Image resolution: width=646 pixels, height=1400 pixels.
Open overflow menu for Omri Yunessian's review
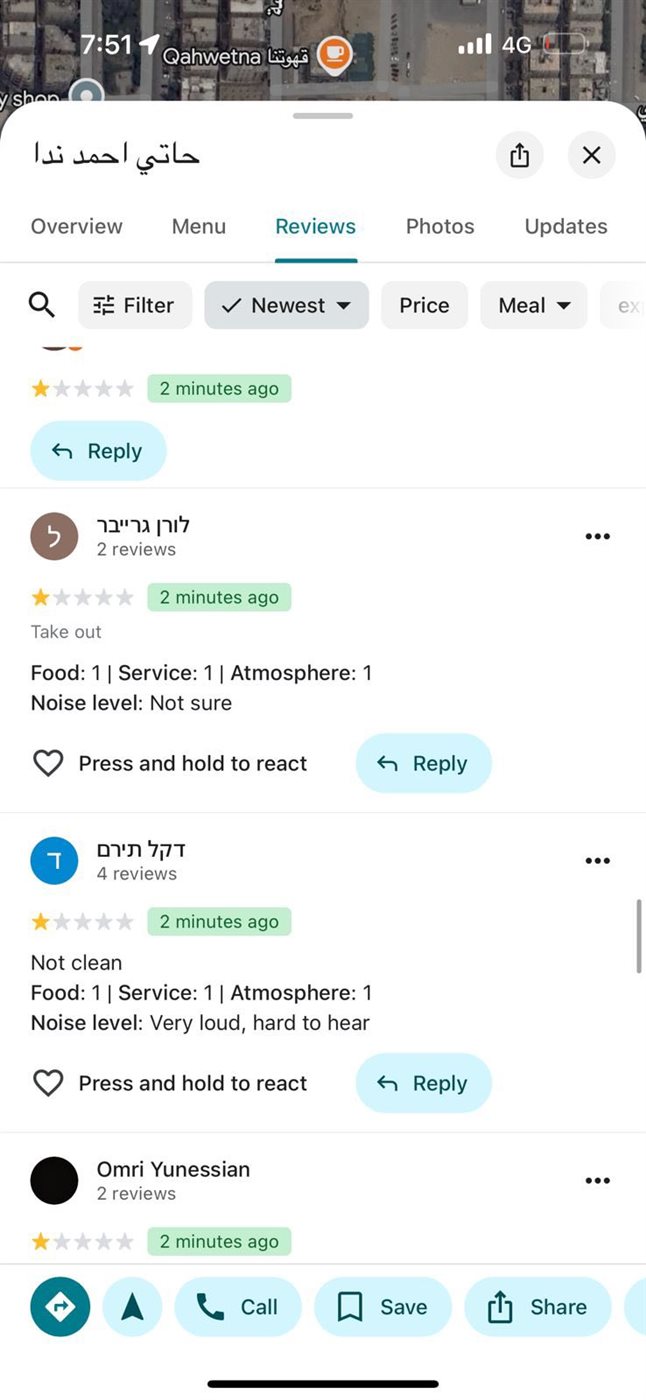pos(597,1180)
